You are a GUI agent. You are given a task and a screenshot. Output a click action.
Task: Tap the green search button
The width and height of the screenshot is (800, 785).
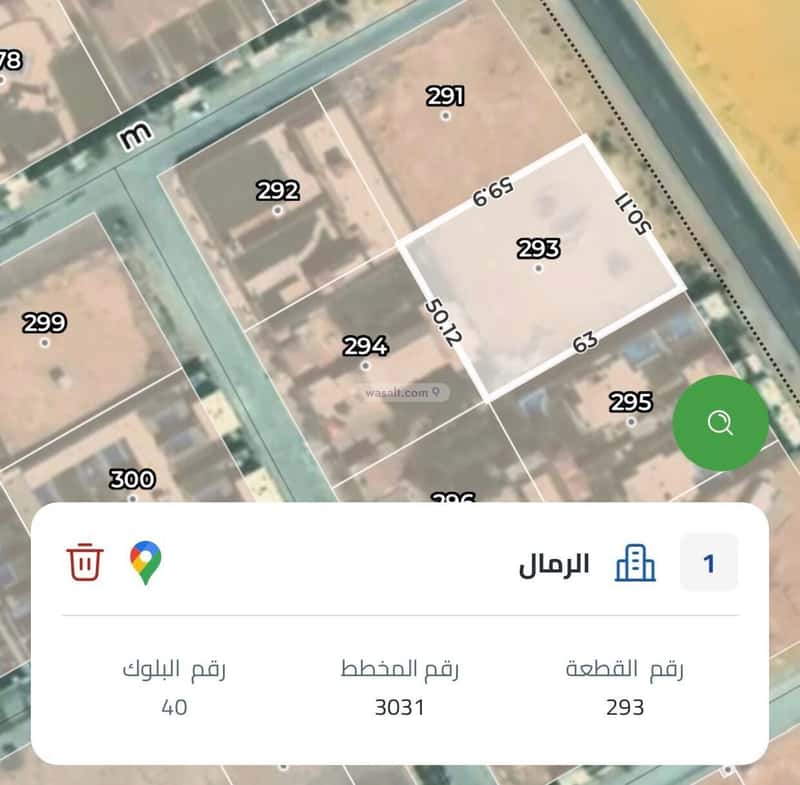pos(720,423)
